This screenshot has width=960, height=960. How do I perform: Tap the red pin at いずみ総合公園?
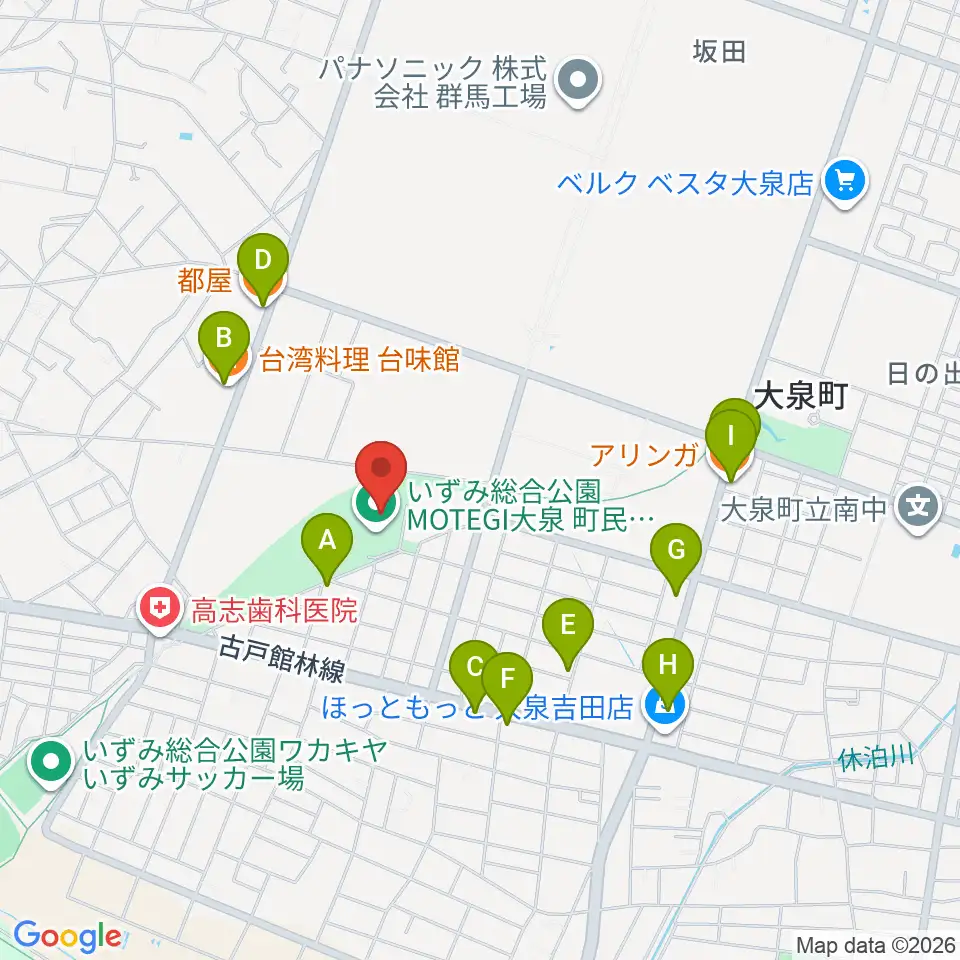(381, 476)
